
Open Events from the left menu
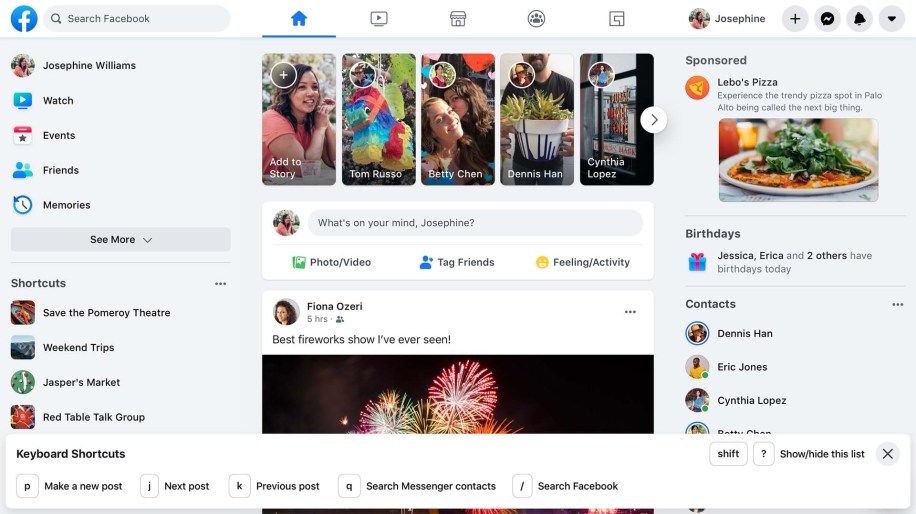58,135
